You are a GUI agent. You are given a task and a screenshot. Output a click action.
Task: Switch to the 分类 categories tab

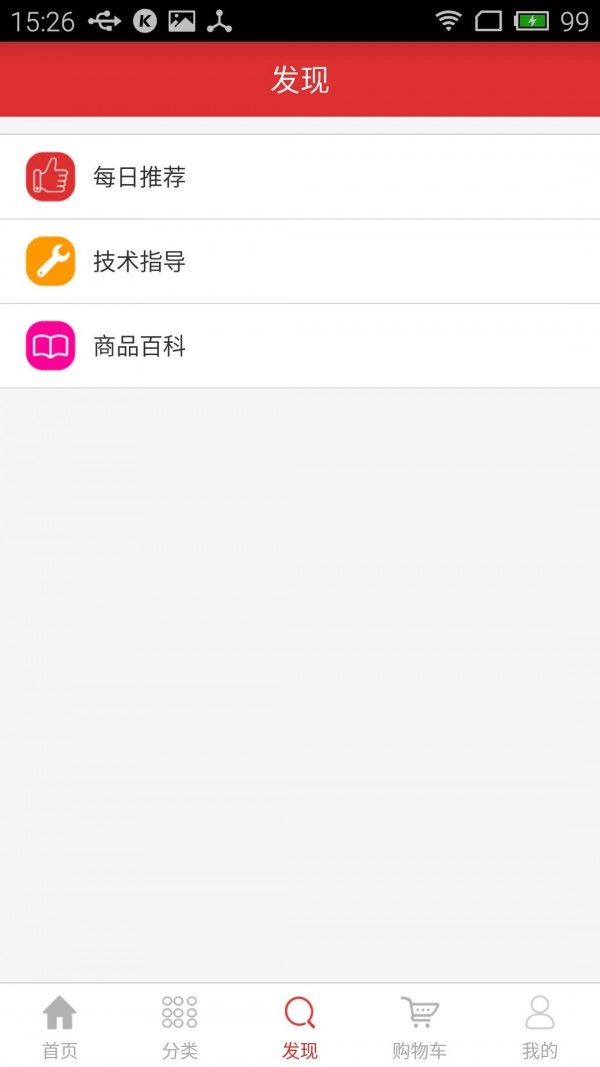click(x=180, y=1026)
